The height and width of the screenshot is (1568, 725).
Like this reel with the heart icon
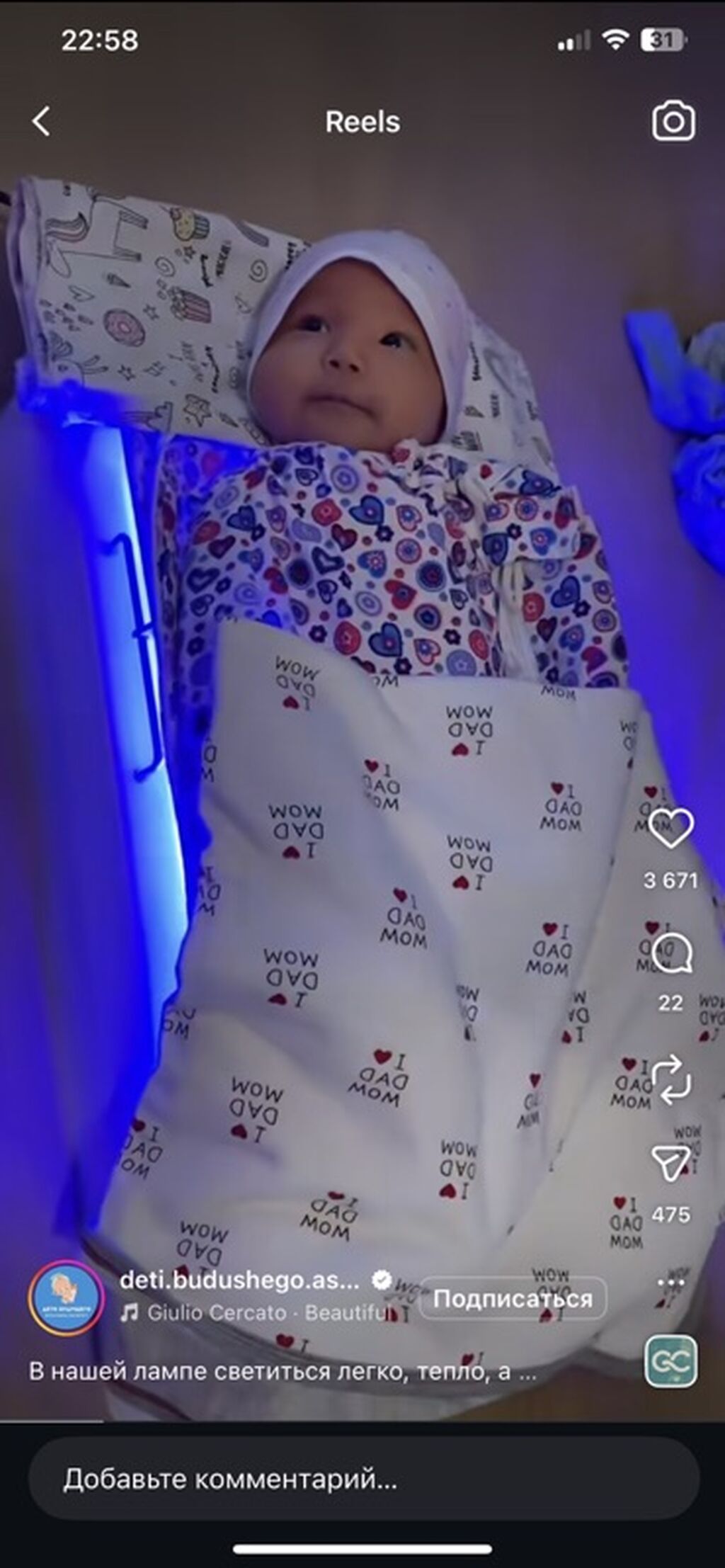[670, 827]
